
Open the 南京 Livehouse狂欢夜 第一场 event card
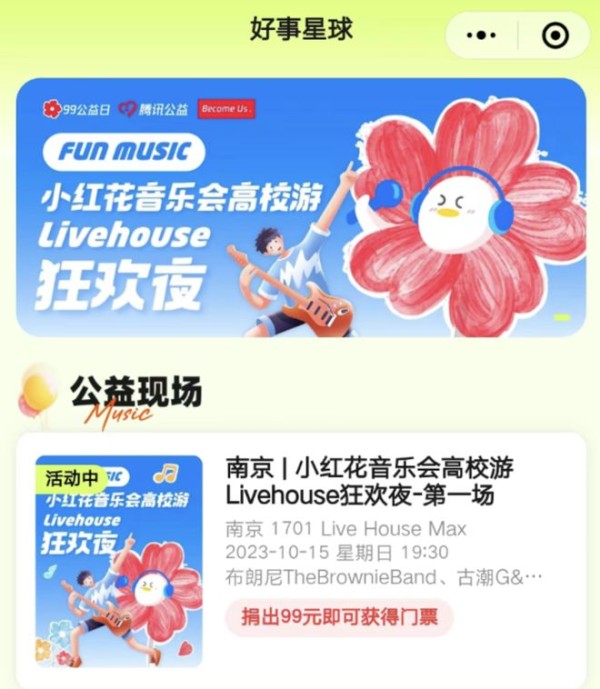370,481
